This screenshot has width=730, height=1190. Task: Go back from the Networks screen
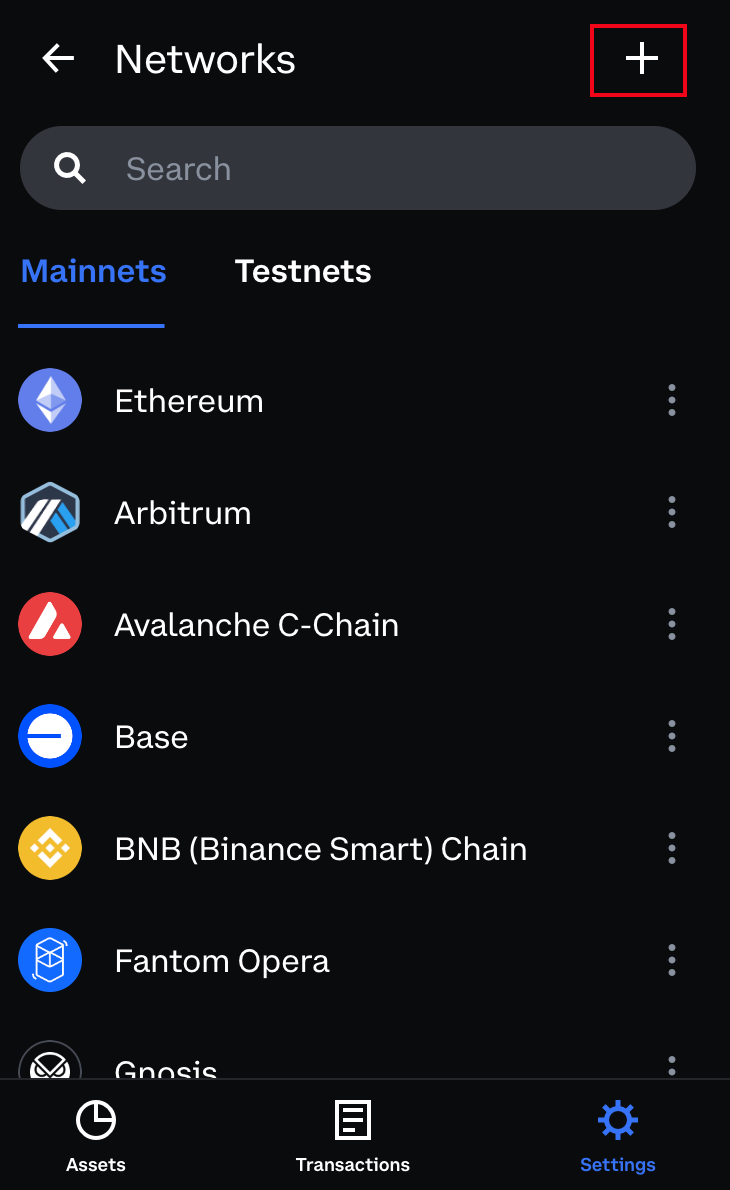point(58,60)
